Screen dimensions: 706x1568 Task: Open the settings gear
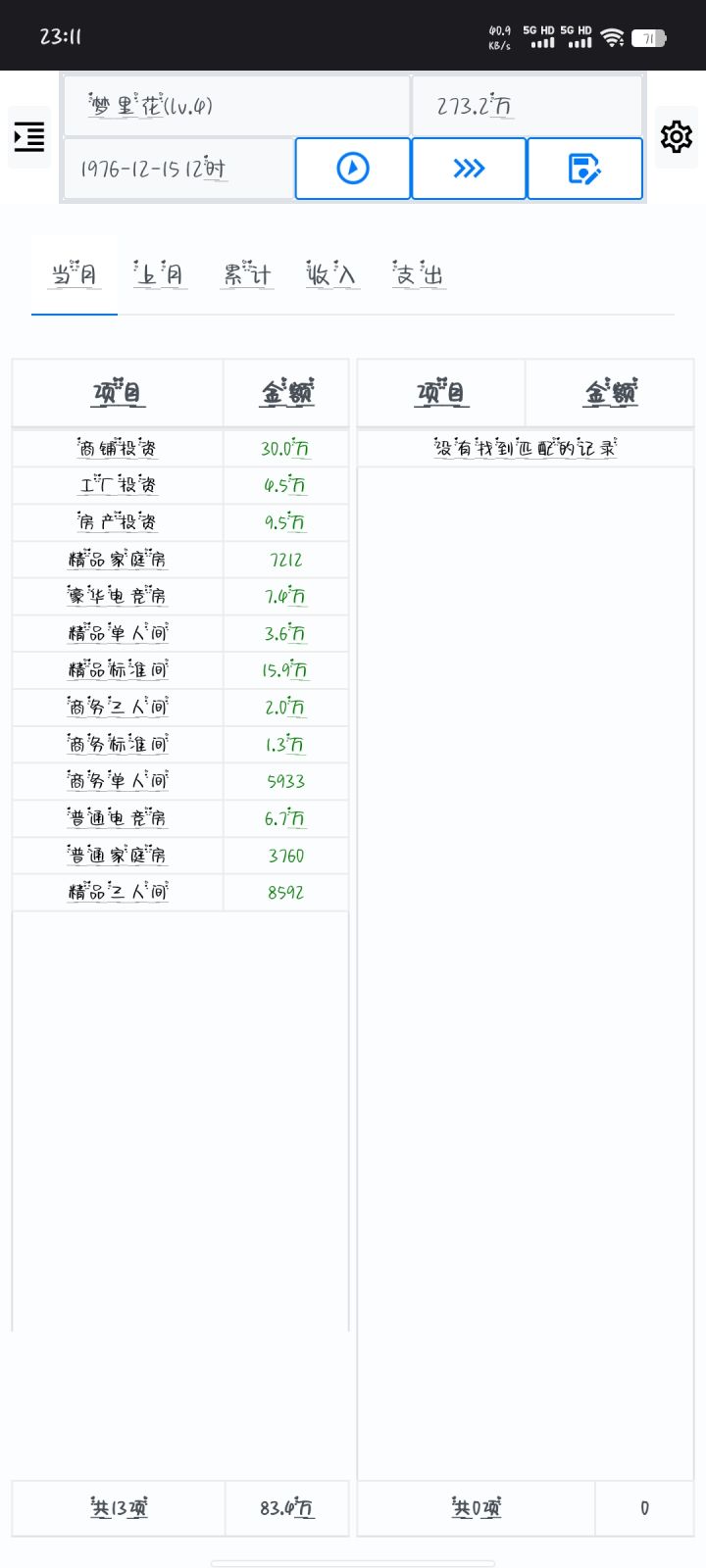(x=677, y=137)
